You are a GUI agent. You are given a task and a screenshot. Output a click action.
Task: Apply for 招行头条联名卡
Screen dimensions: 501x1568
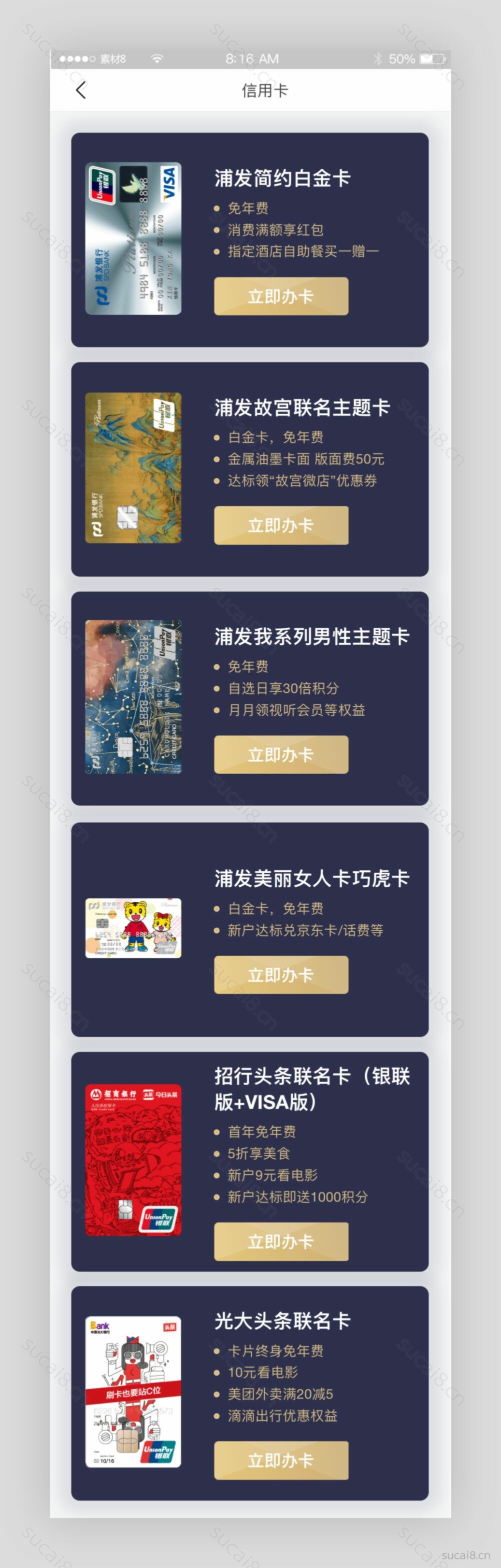(x=280, y=1242)
